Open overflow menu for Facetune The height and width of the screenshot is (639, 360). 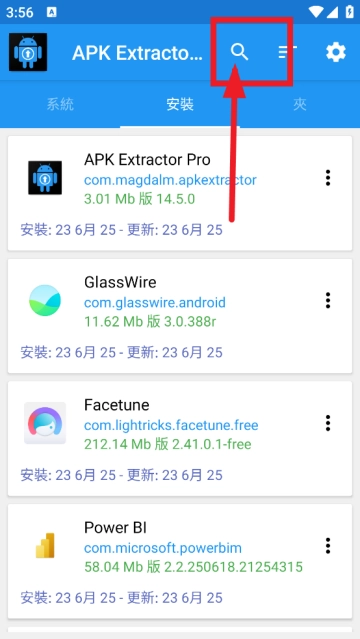[328, 423]
